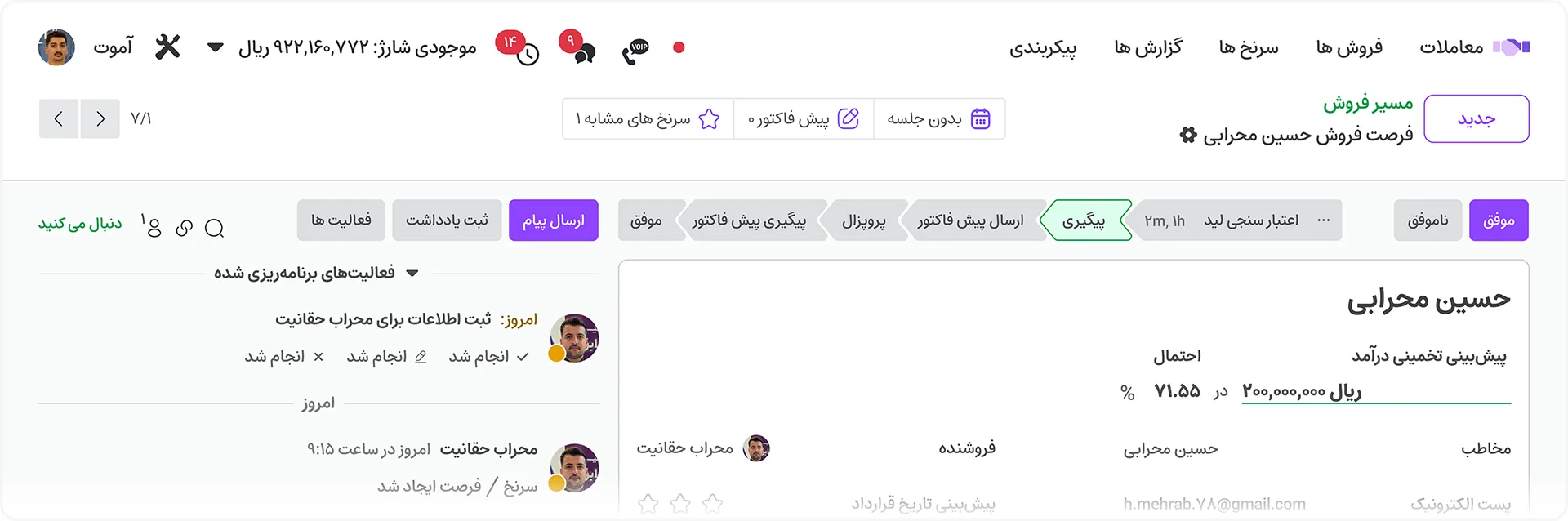Open the clock activities icon with 14 badge

point(523,51)
